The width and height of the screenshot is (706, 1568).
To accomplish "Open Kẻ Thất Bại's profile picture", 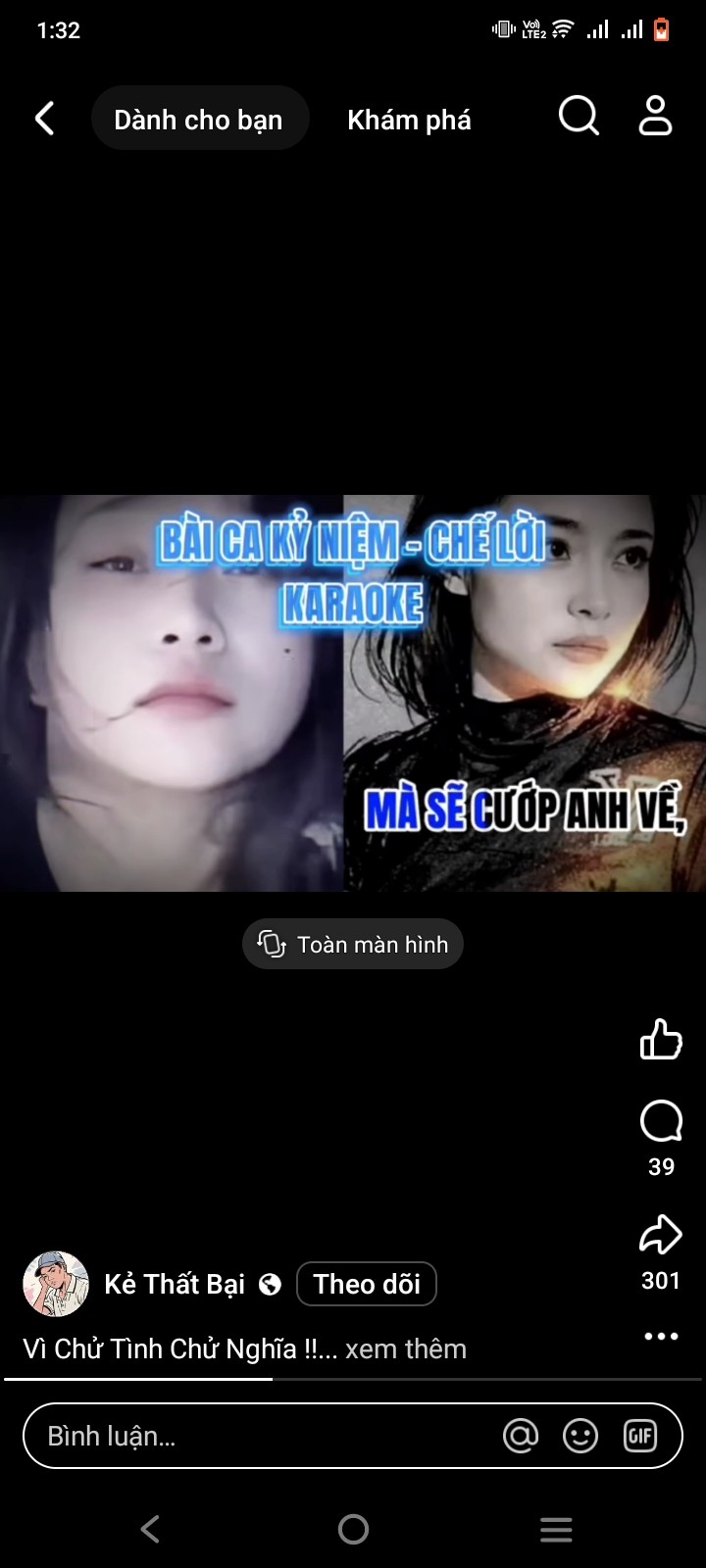I will tap(56, 1283).
